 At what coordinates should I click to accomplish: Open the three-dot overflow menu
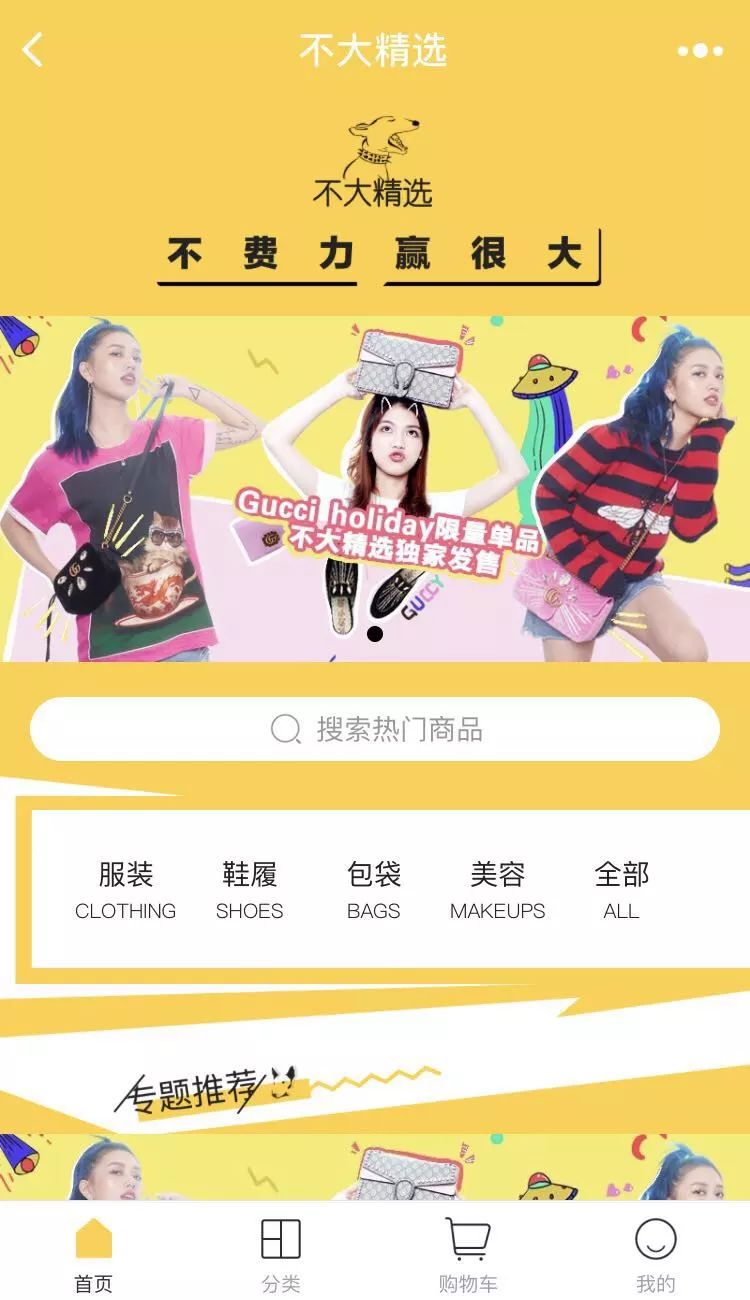point(700,50)
